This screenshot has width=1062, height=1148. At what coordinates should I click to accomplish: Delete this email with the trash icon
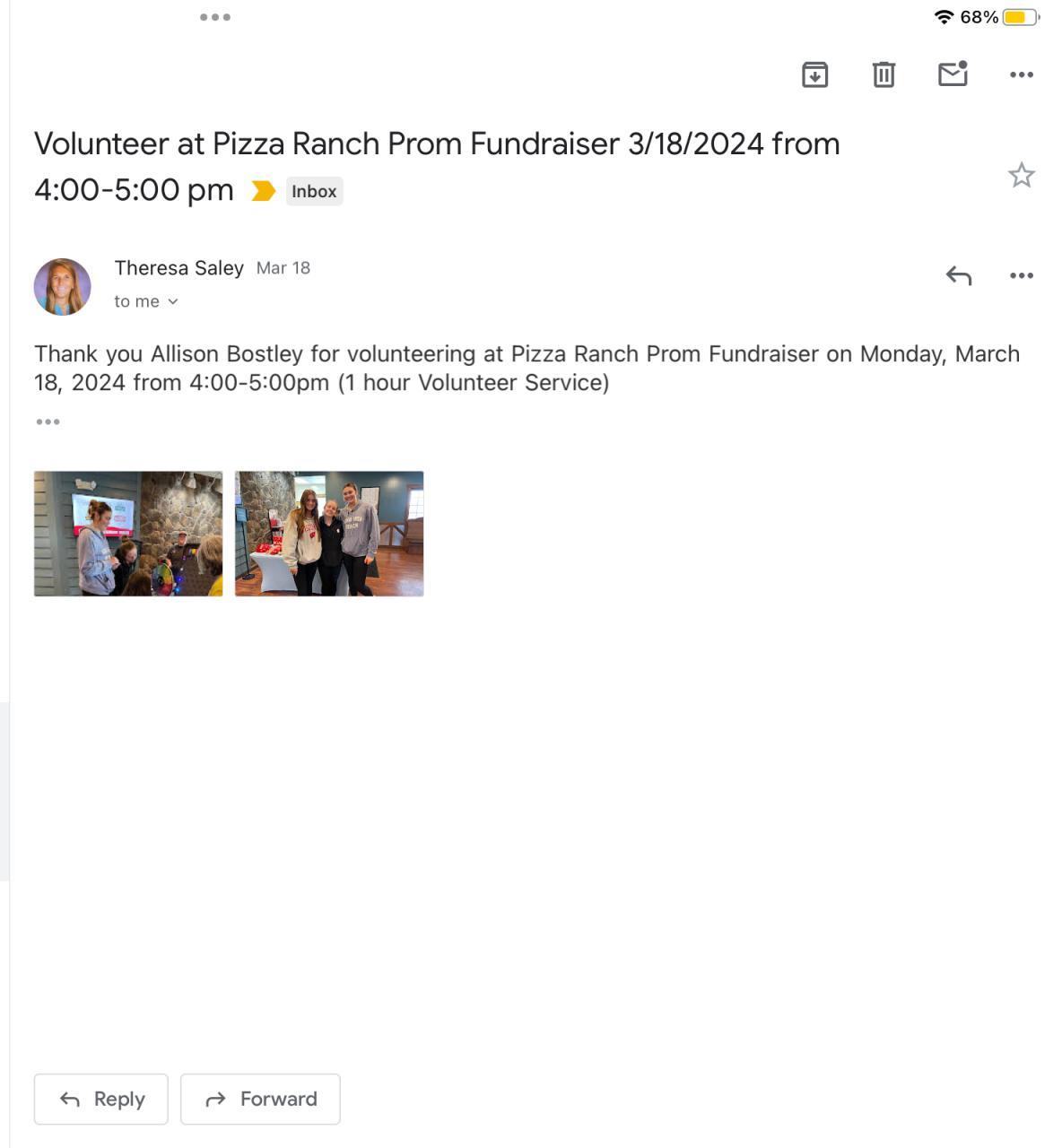coord(884,74)
